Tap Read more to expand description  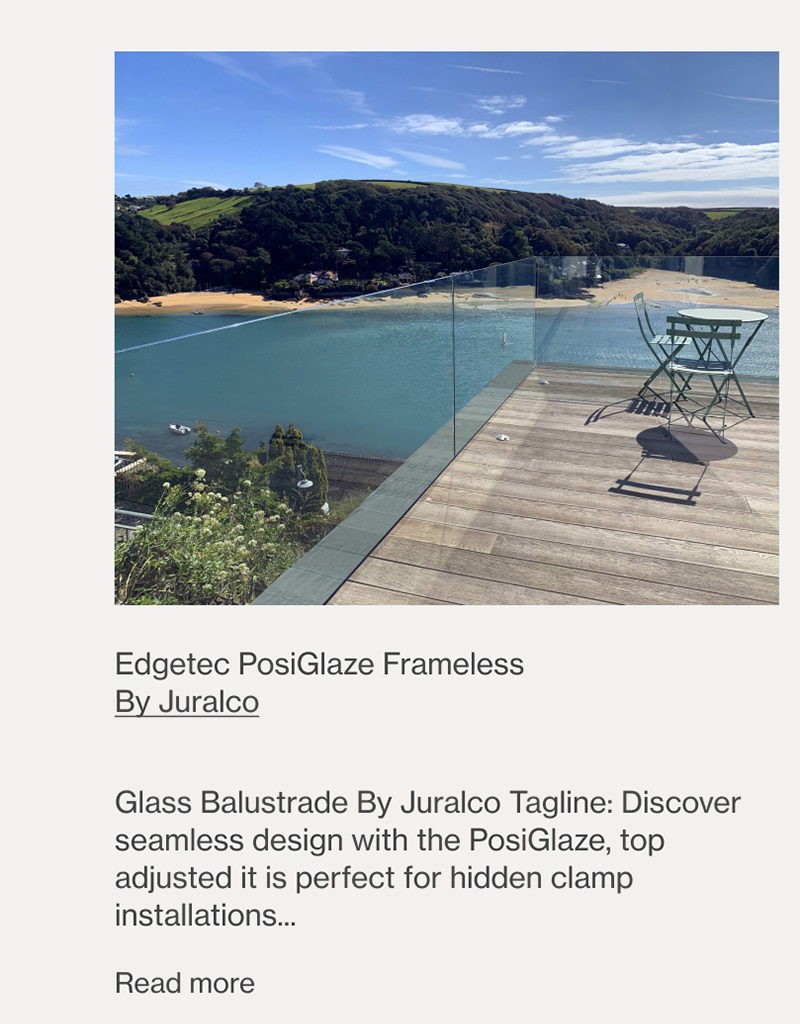185,983
